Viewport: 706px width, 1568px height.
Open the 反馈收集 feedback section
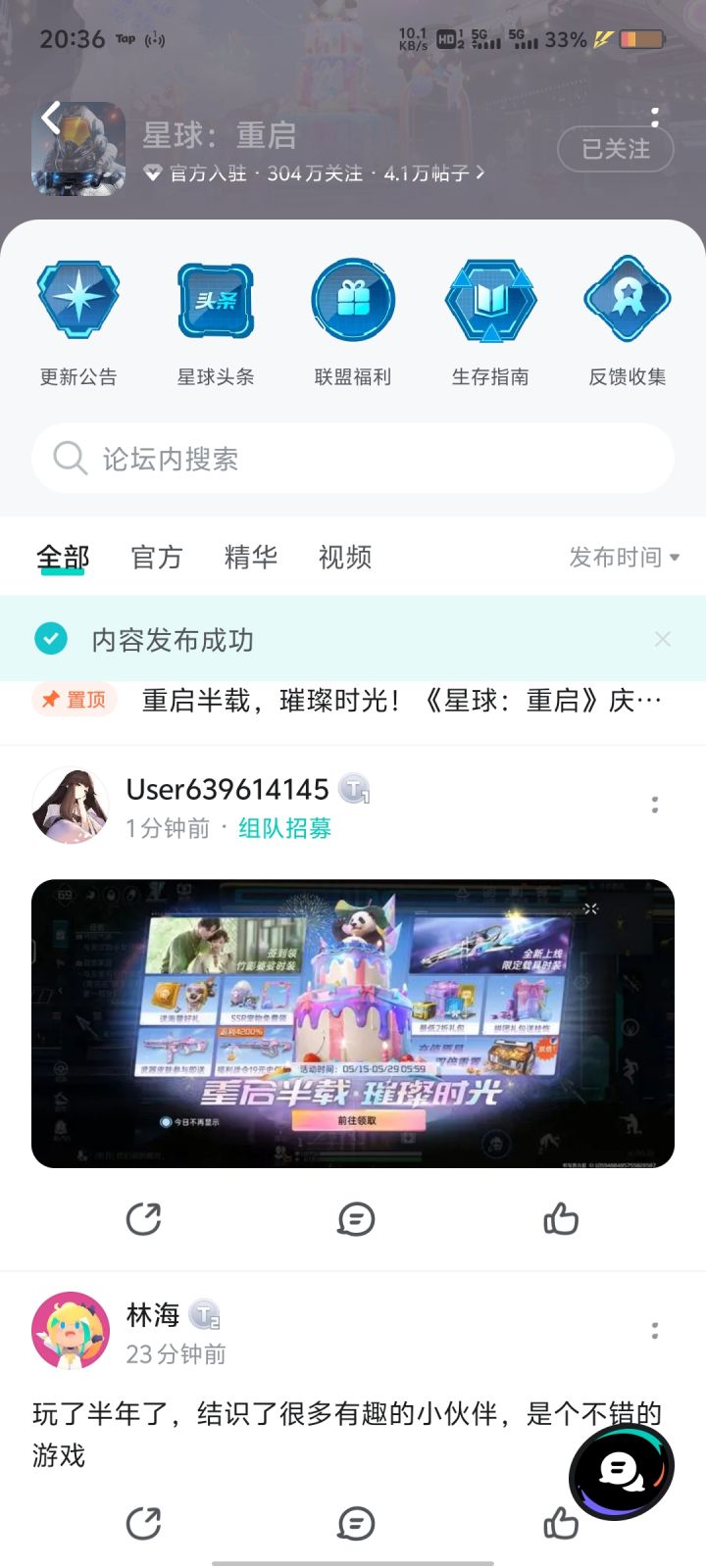coord(628,314)
